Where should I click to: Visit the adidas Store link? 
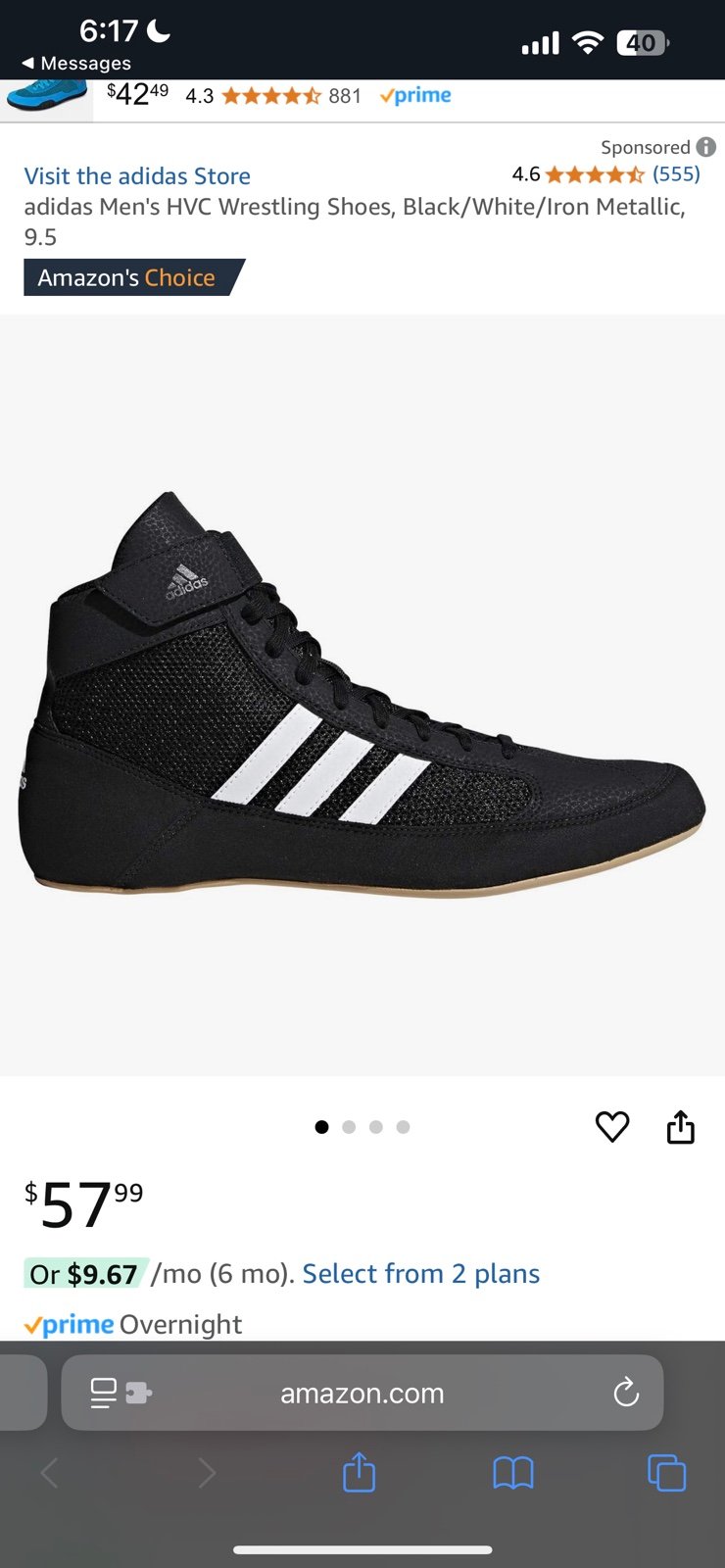tap(137, 176)
